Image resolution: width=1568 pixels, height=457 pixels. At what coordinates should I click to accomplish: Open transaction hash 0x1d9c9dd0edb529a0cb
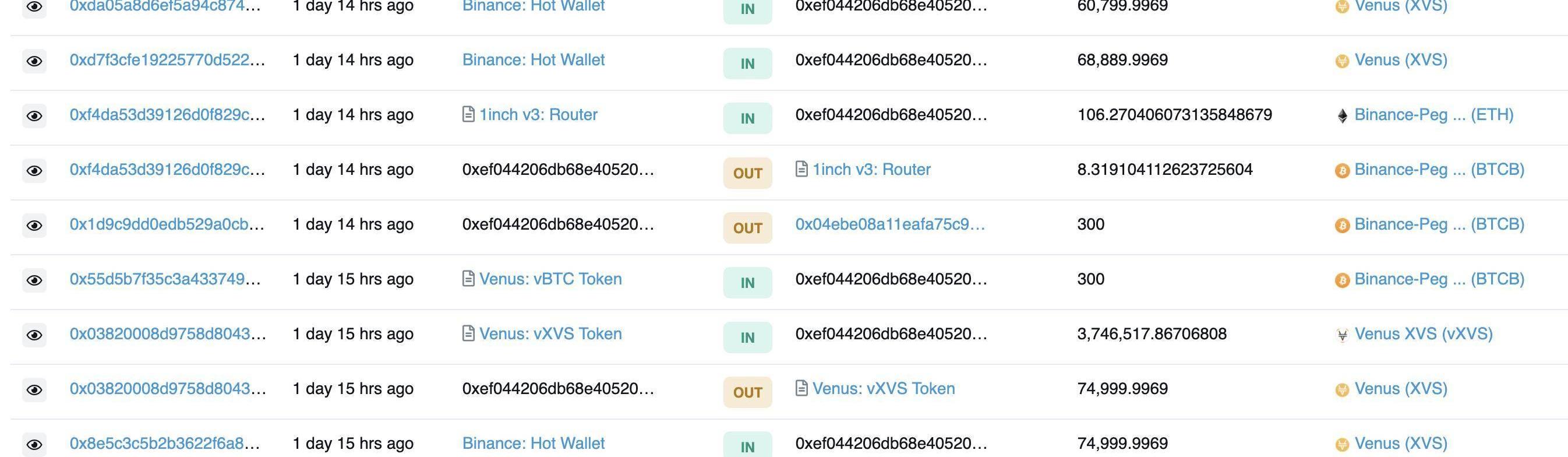pyautogui.click(x=167, y=224)
